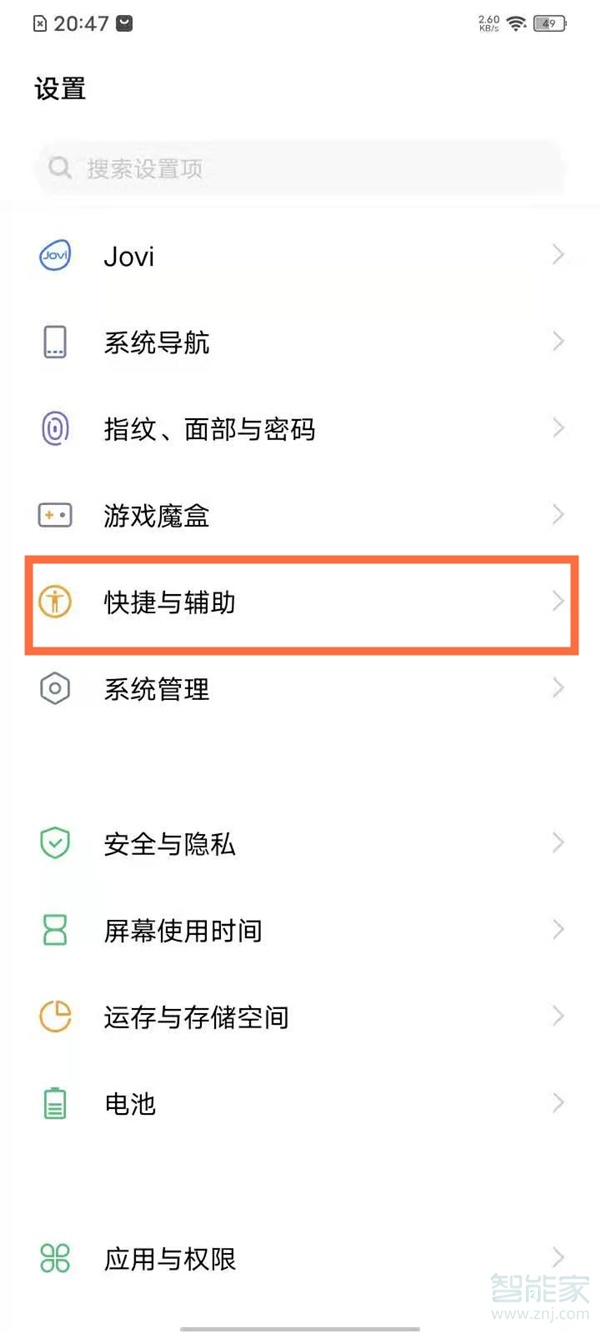Open 系统管理 settings
This screenshot has width=600, height=1333.
click(300, 689)
